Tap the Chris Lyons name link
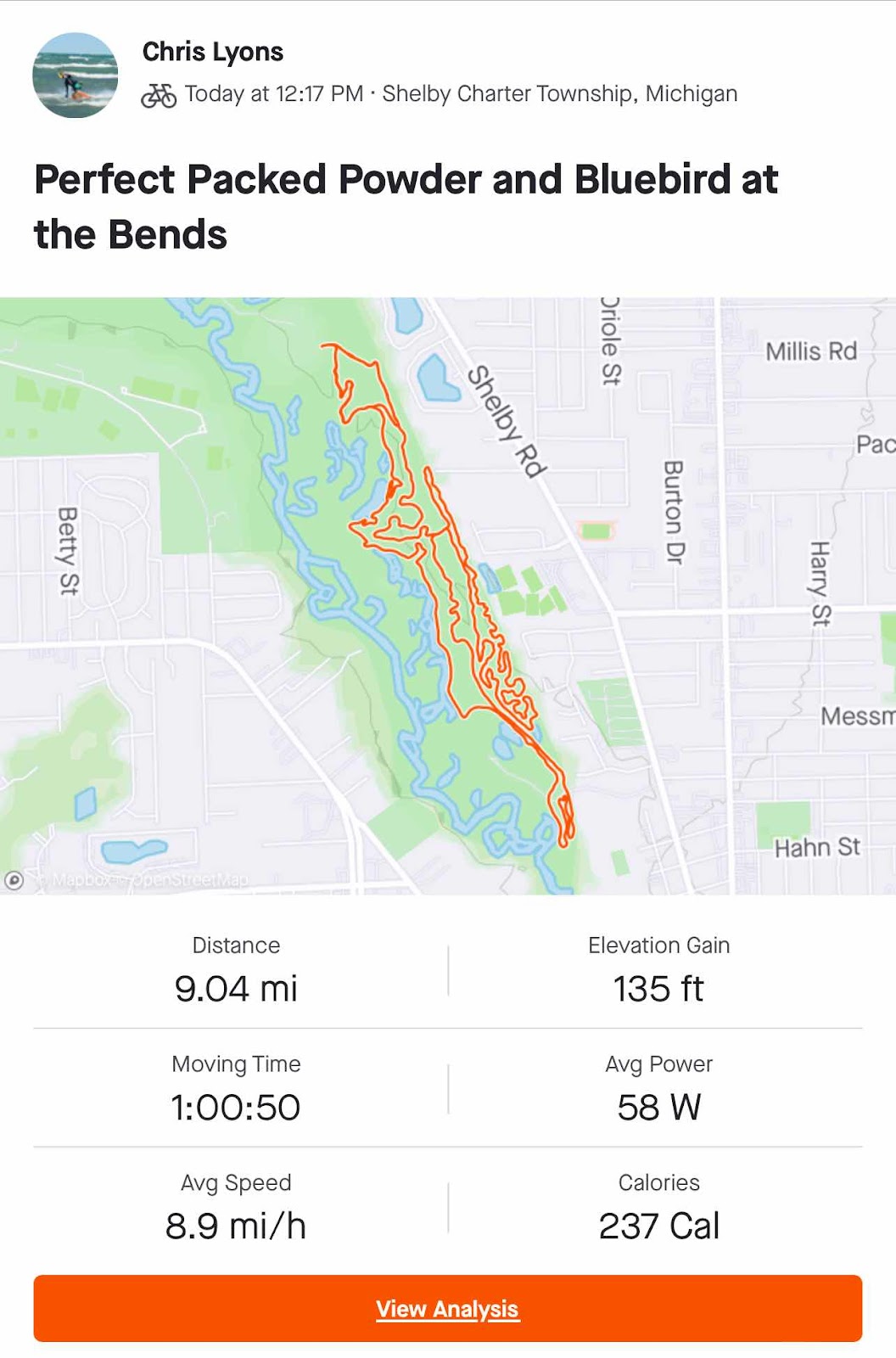Viewport: 896px width, 1358px height. 212,52
